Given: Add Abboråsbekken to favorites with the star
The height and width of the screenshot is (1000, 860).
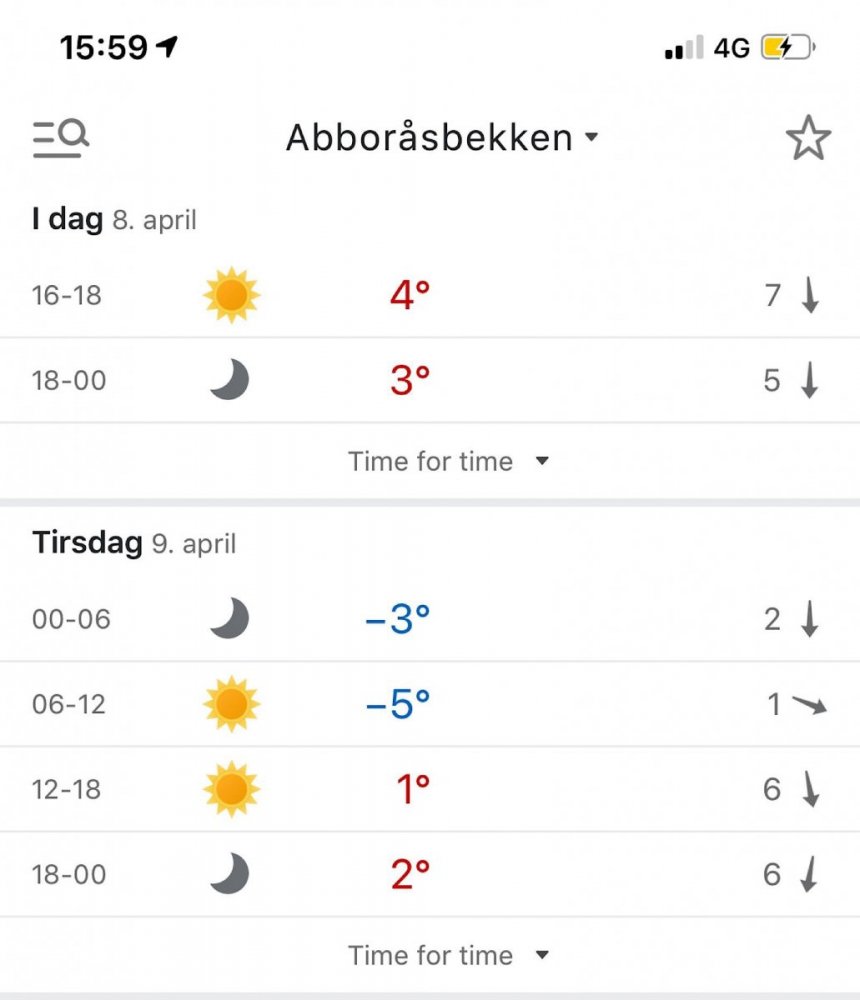Looking at the screenshot, I should [808, 138].
